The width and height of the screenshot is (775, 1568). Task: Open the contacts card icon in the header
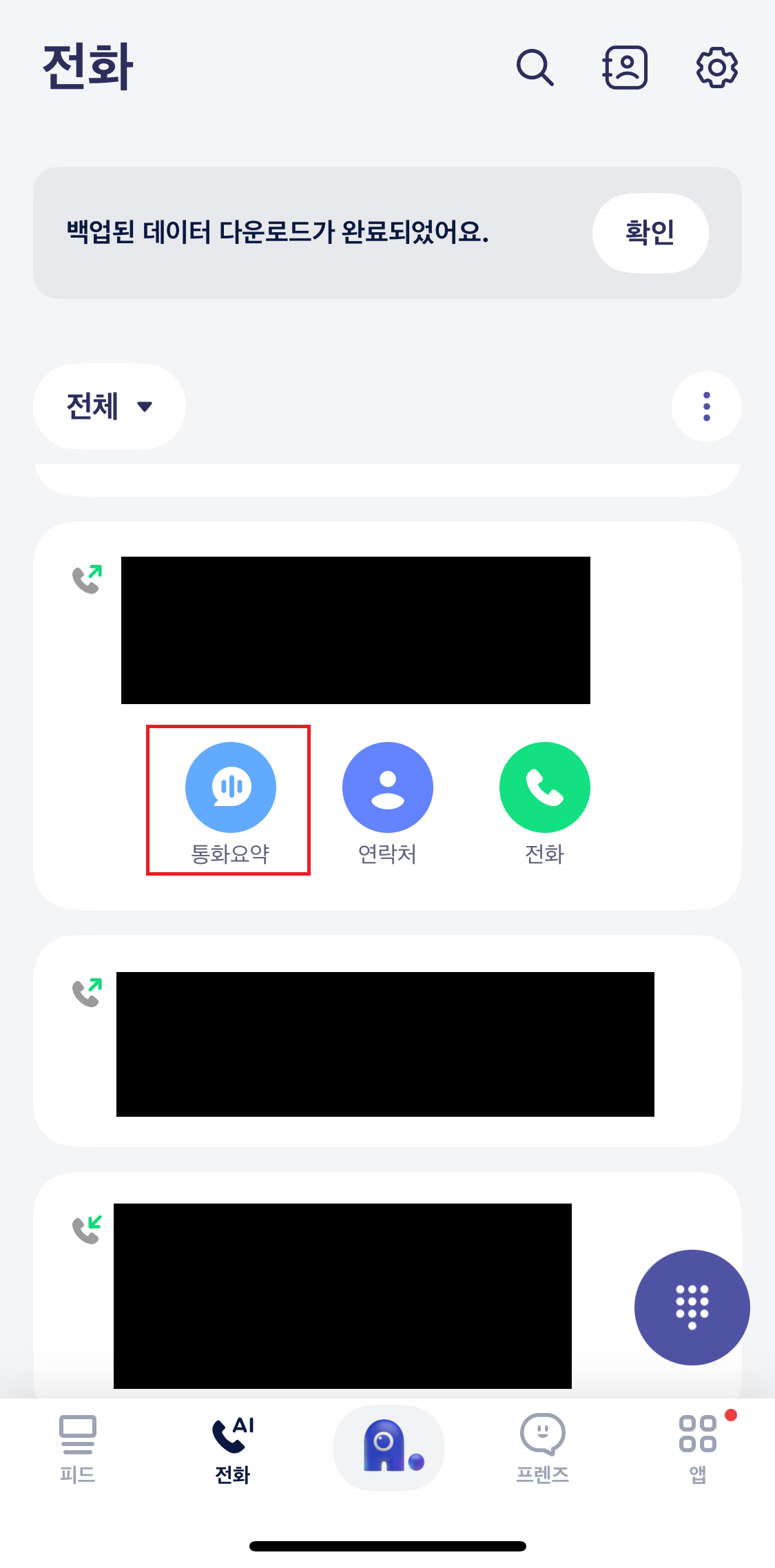[x=624, y=67]
